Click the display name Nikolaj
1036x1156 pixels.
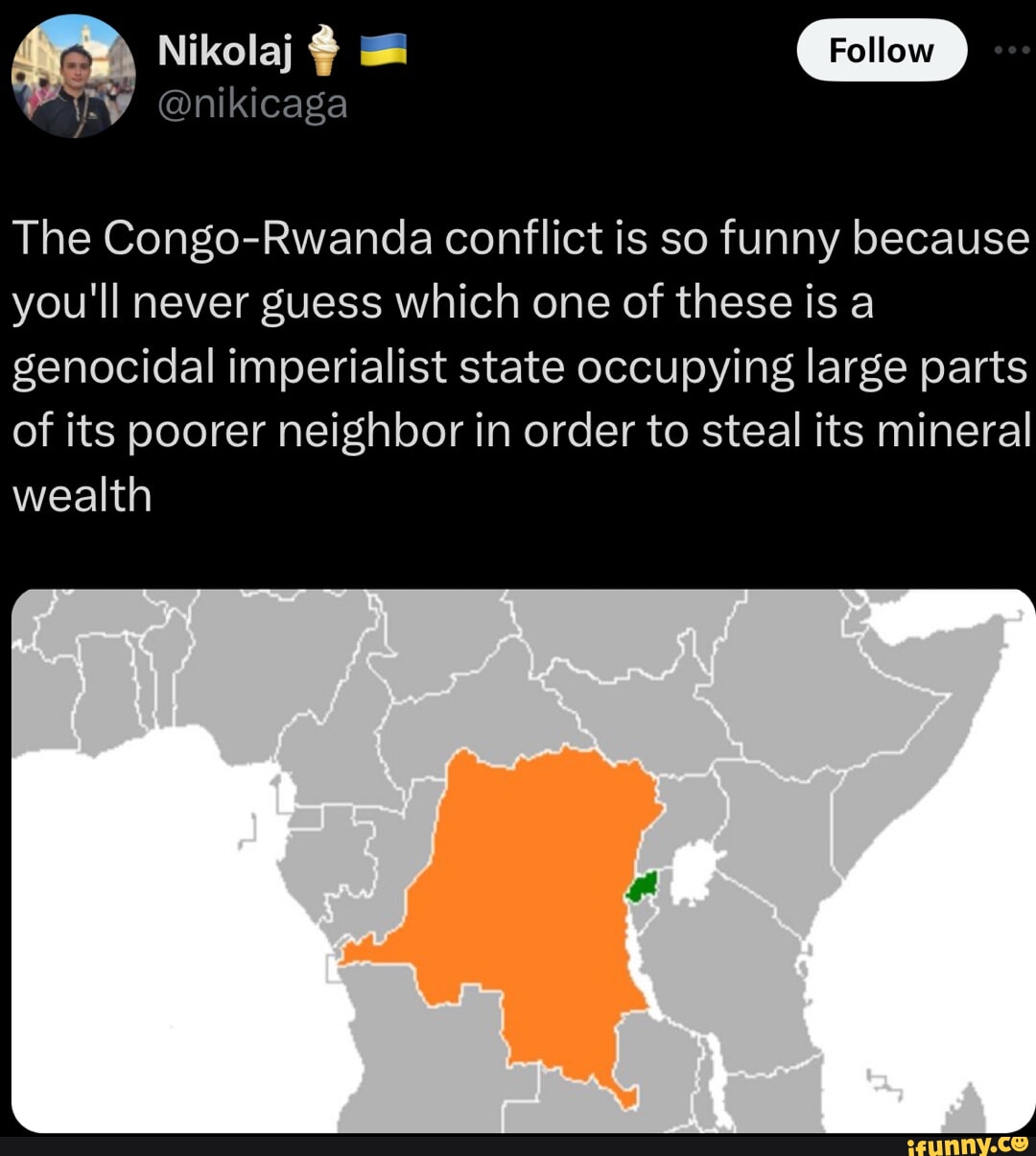pyautogui.click(x=225, y=50)
